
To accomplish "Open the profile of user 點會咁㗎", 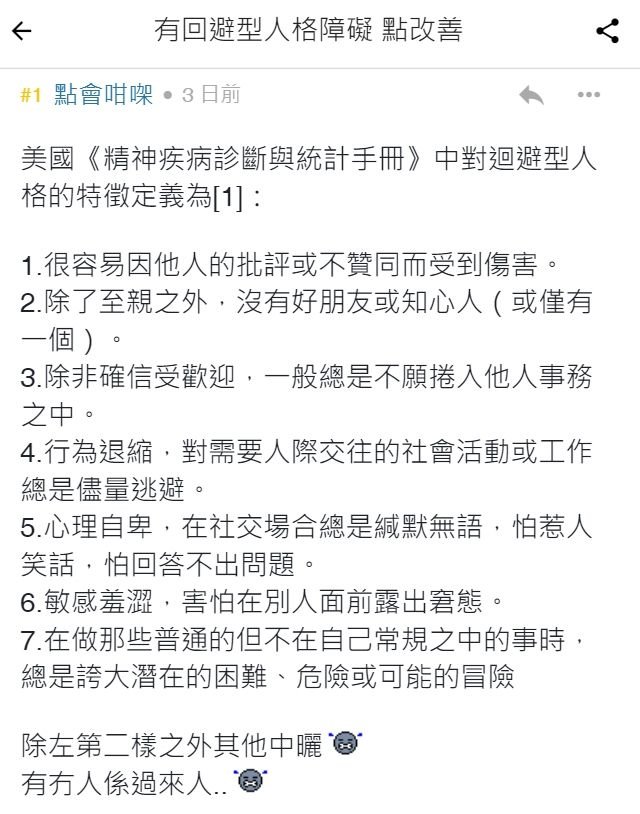I will point(103,95).
